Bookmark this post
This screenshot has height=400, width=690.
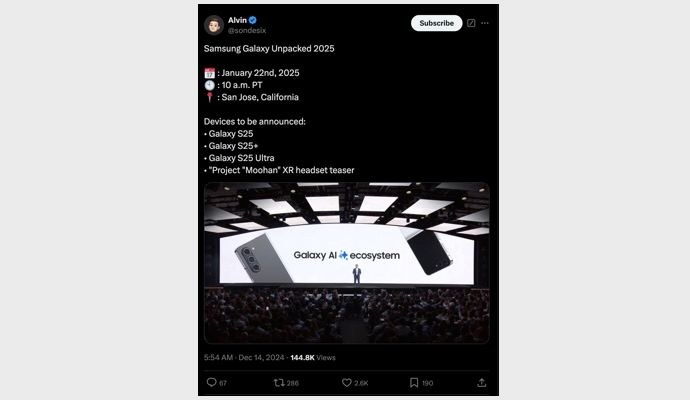pyautogui.click(x=414, y=382)
